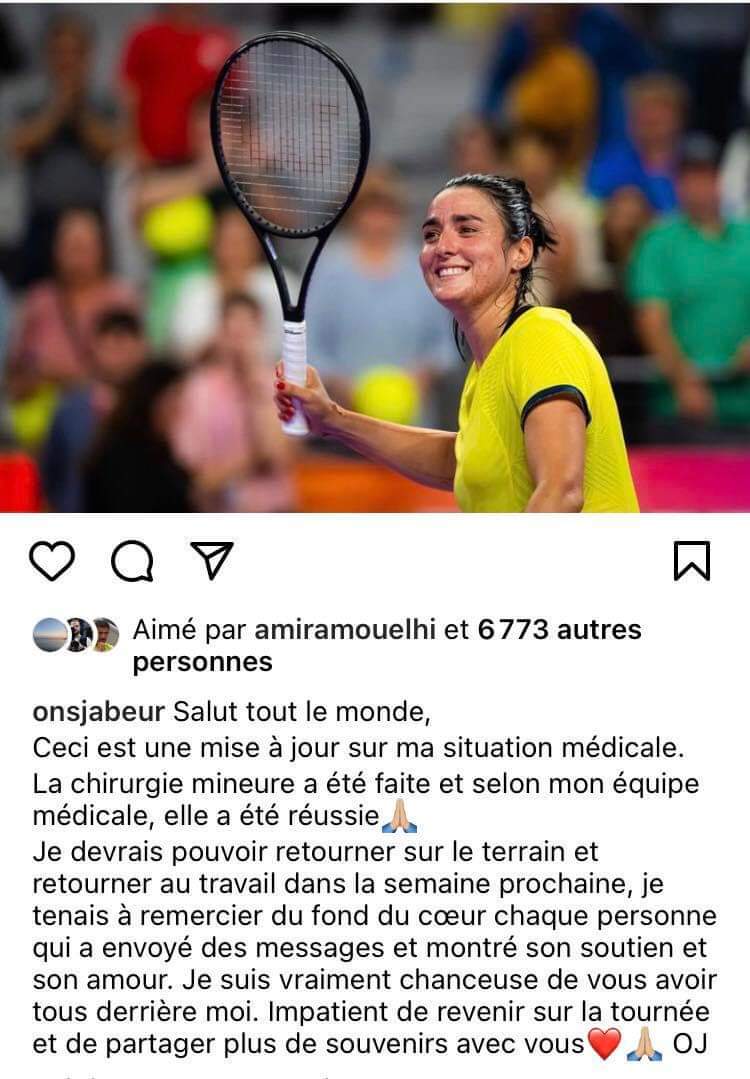Save the post with the bookmark icon
Image resolution: width=750 pixels, height=1079 pixels.
692,561
